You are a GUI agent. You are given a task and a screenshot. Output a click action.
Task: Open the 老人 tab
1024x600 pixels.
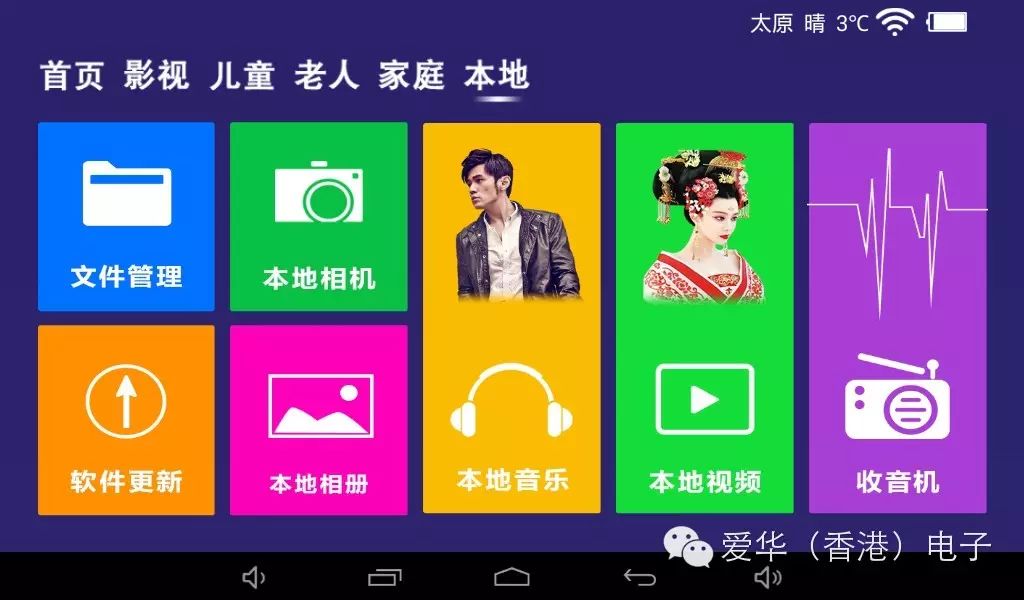[326, 76]
